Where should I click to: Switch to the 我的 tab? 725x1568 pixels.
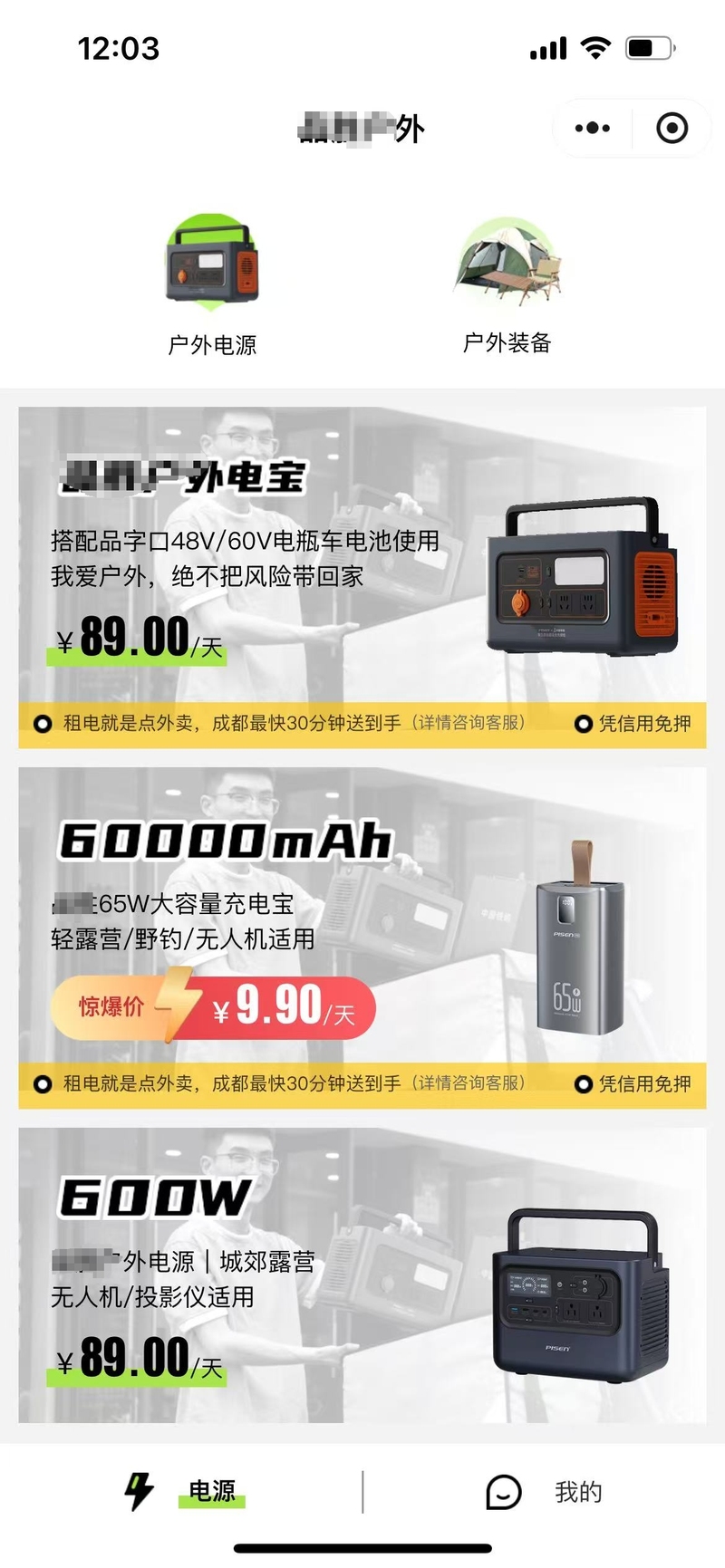544,1491
